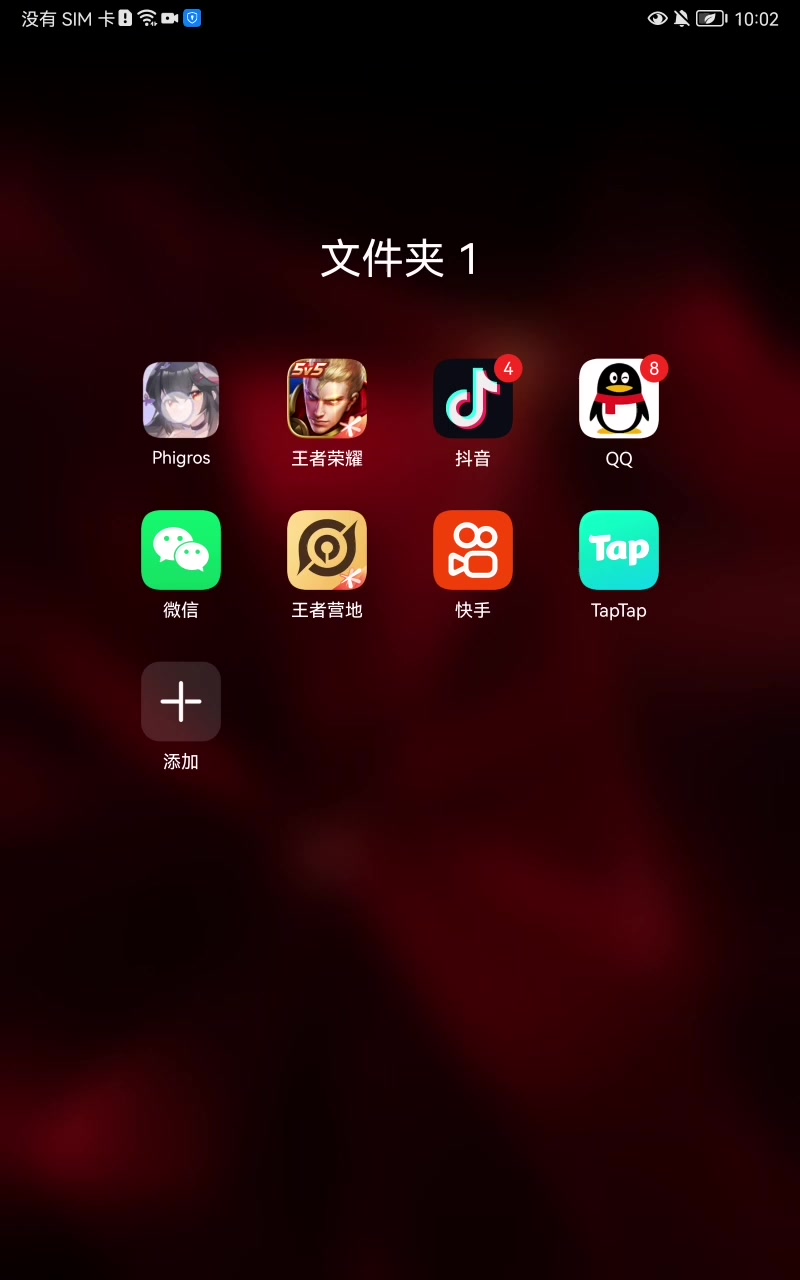Open the TapTap app
800x1280 pixels.
(619, 550)
